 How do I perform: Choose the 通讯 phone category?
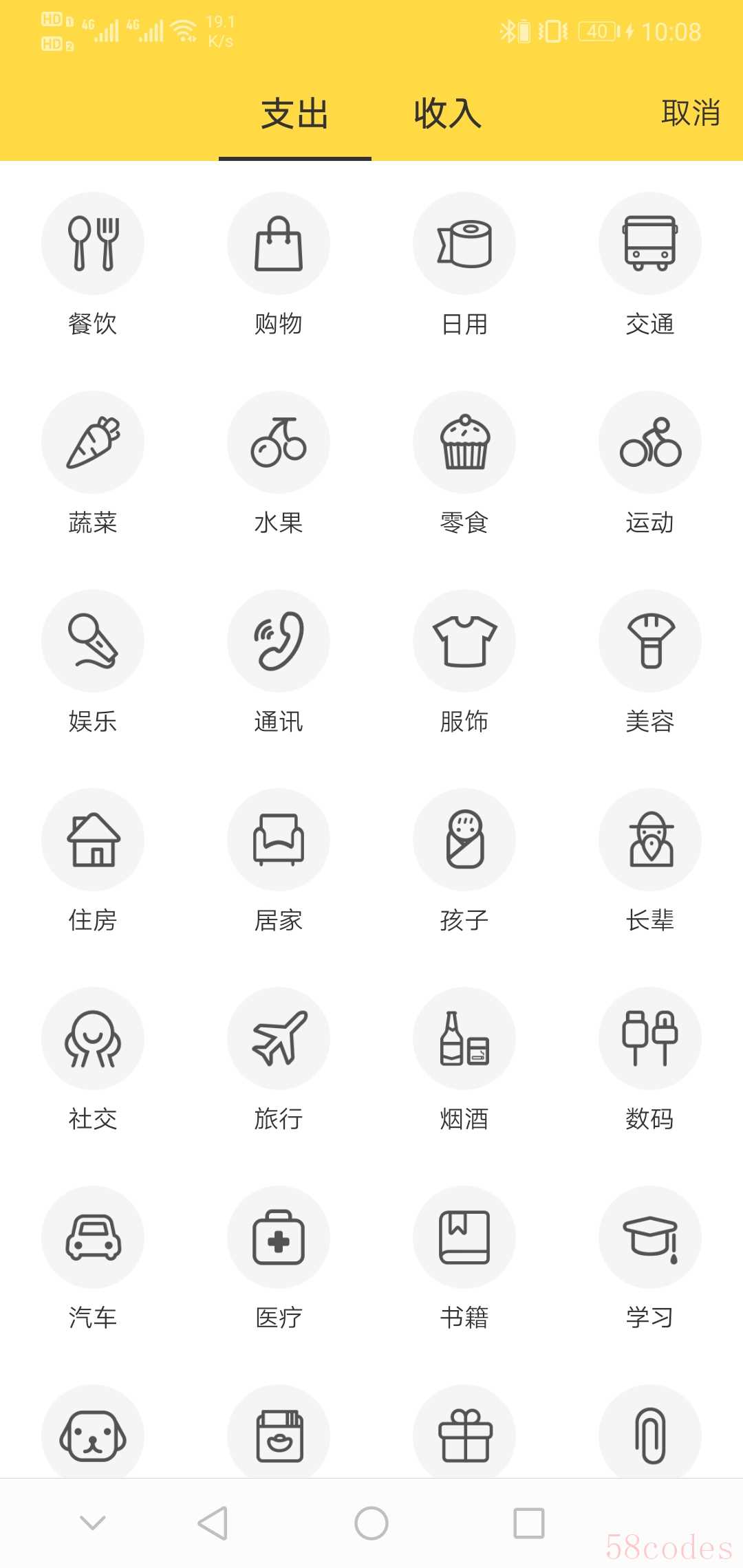(279, 641)
